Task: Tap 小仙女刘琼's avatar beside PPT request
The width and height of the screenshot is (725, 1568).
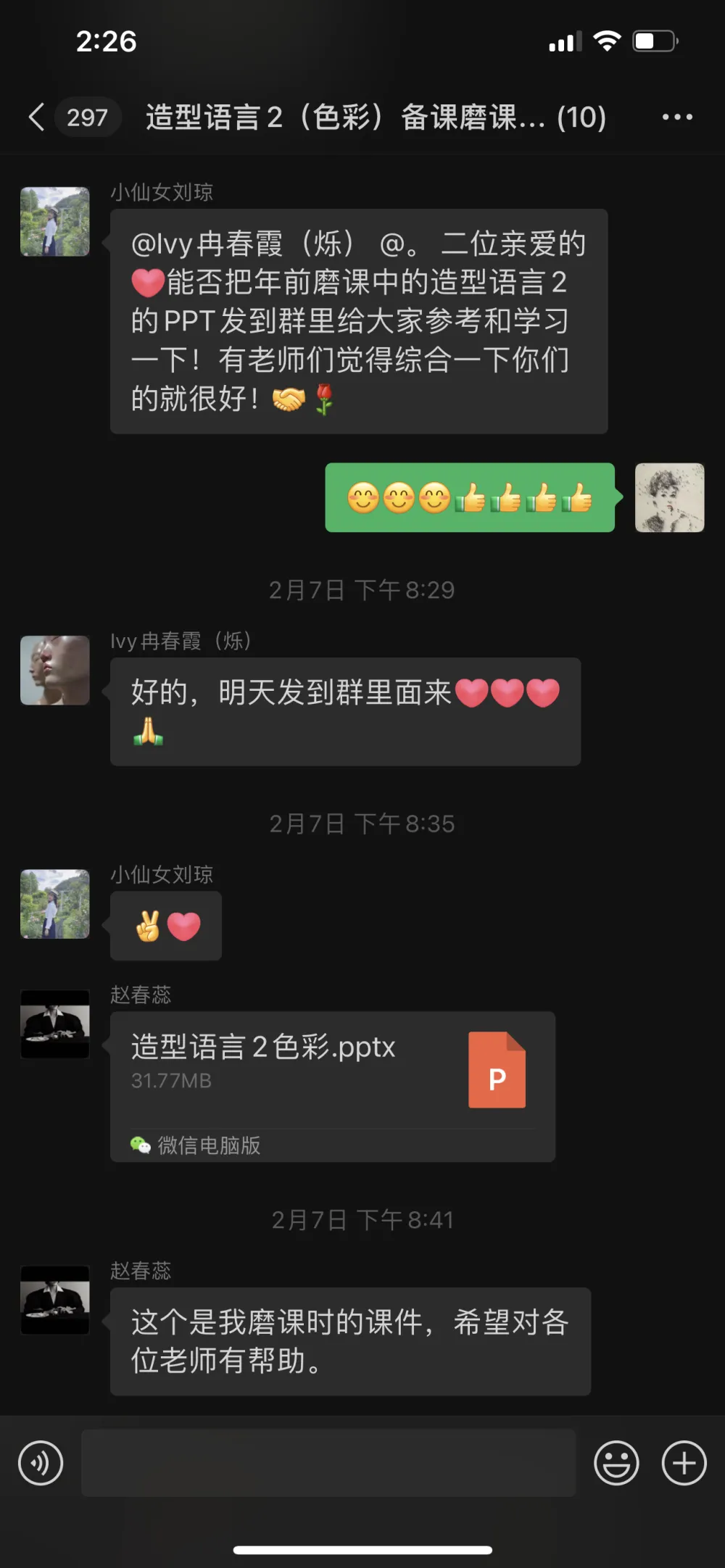Action: point(55,222)
